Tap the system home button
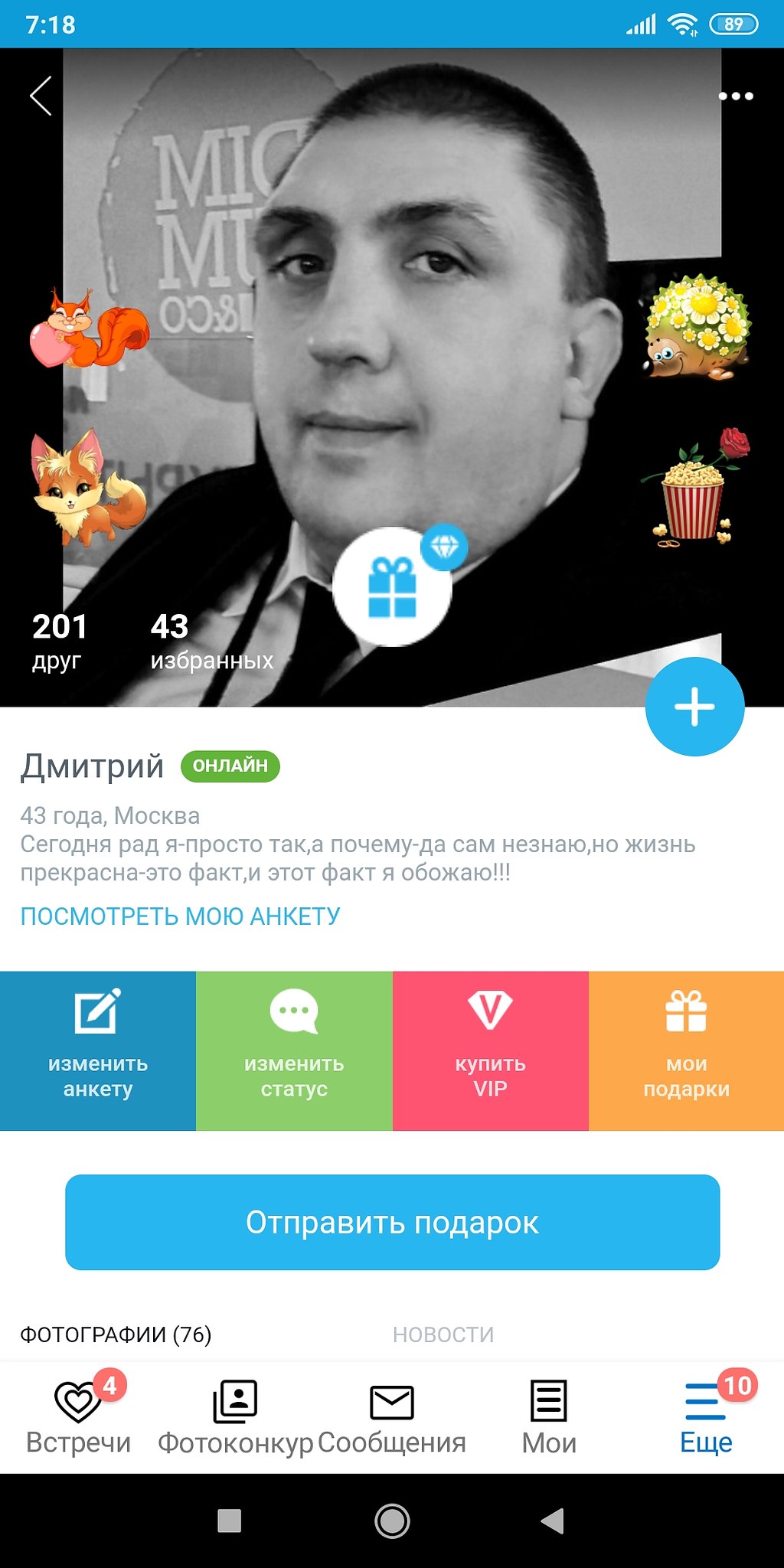This screenshot has height=1568, width=784. point(392,1521)
